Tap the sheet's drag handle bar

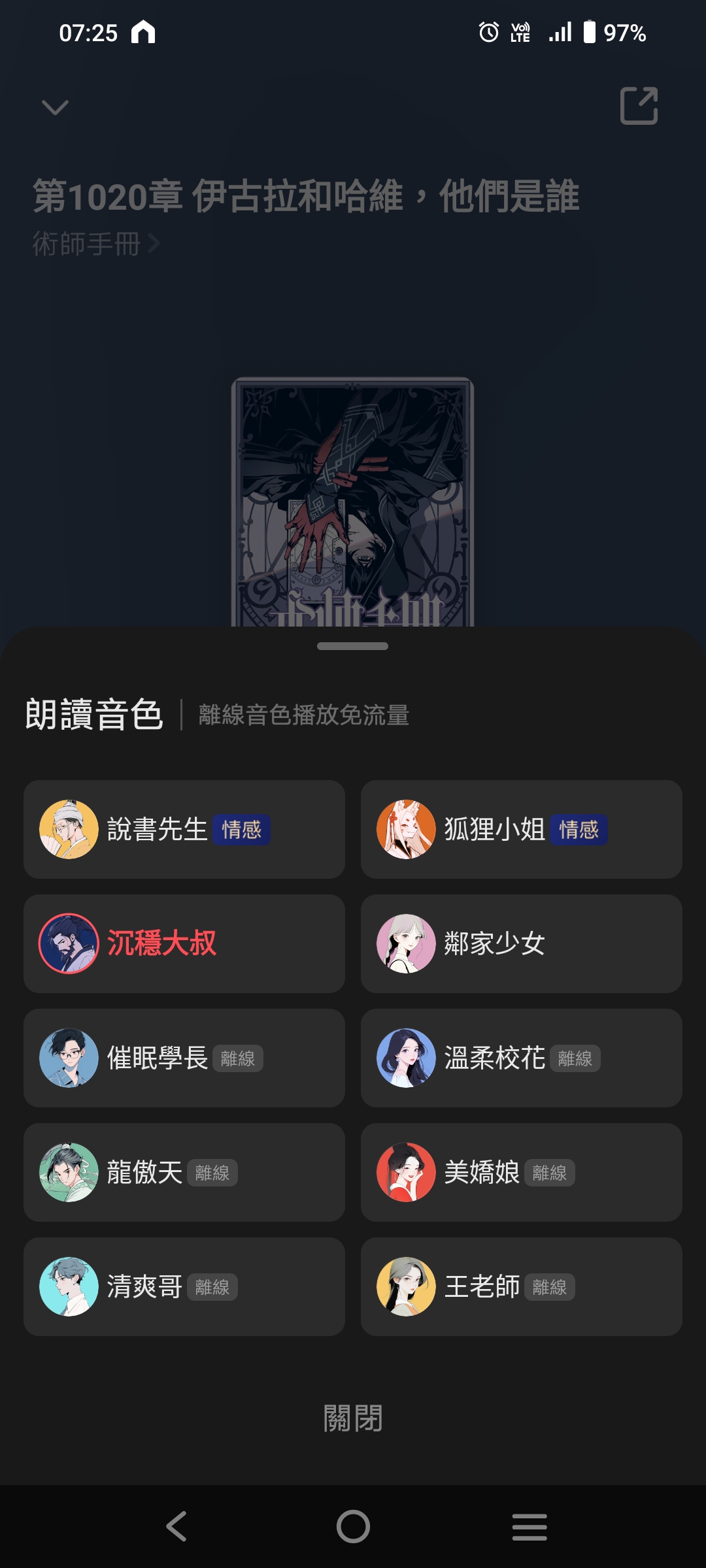click(353, 646)
